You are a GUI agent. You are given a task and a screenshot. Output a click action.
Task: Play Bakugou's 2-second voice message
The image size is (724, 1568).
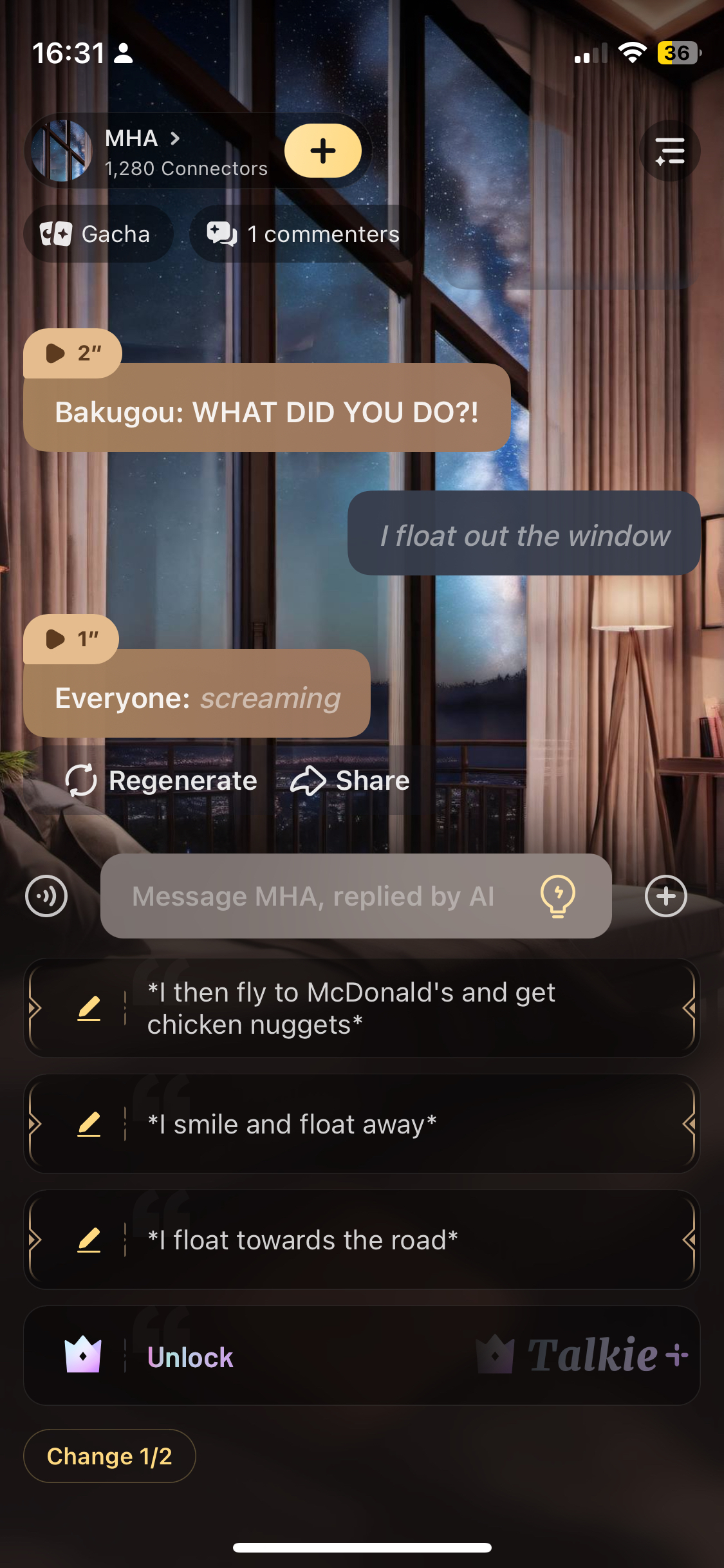(x=72, y=353)
